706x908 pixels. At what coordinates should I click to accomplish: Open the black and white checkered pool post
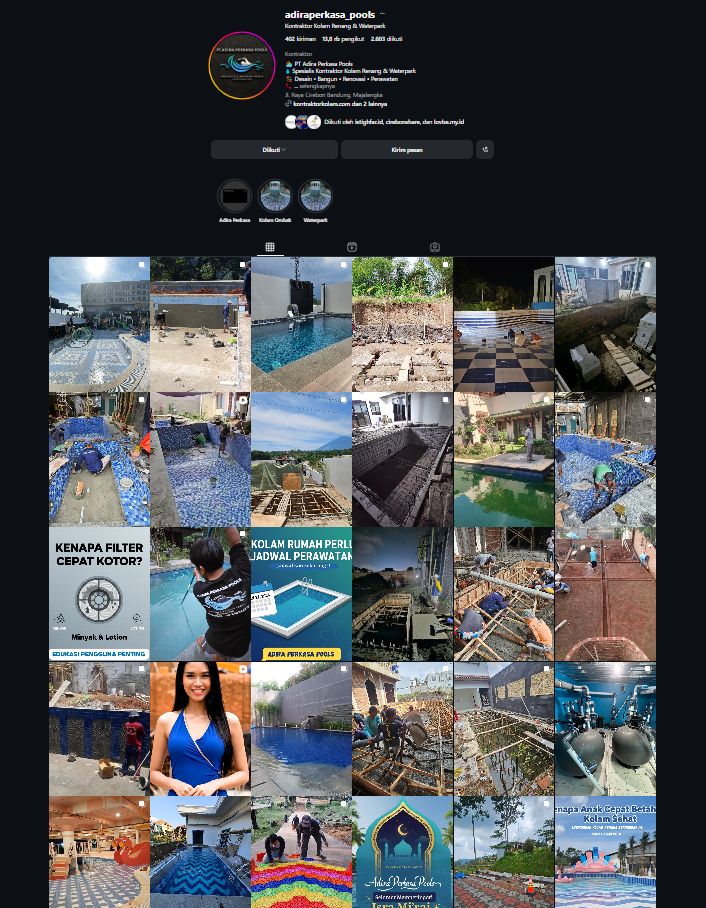pos(503,324)
